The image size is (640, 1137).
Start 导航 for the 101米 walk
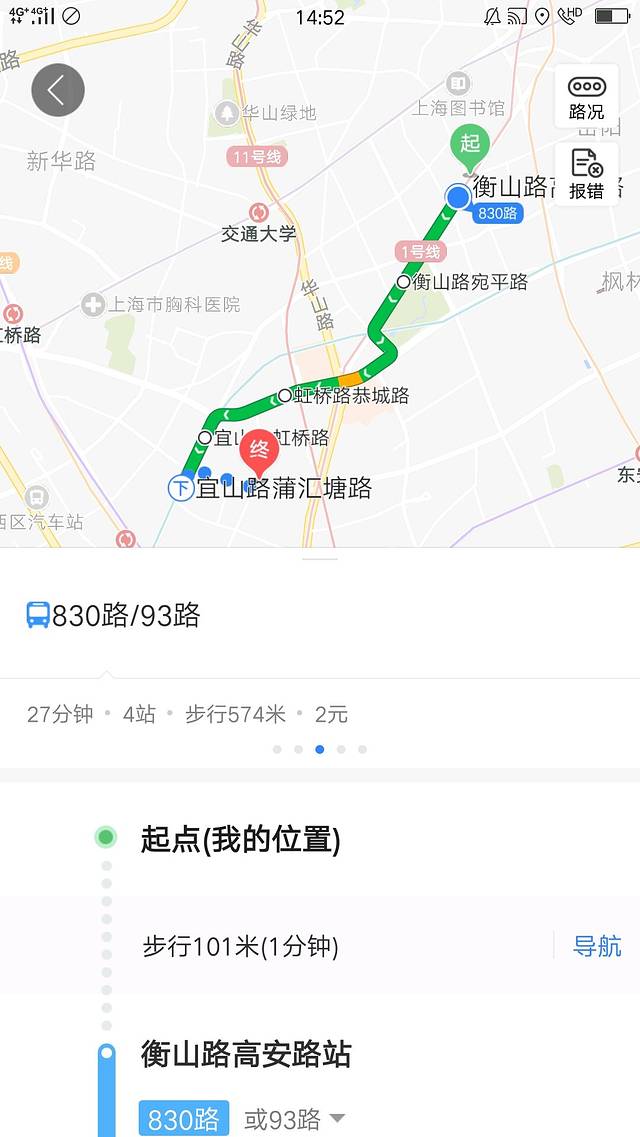coord(597,946)
